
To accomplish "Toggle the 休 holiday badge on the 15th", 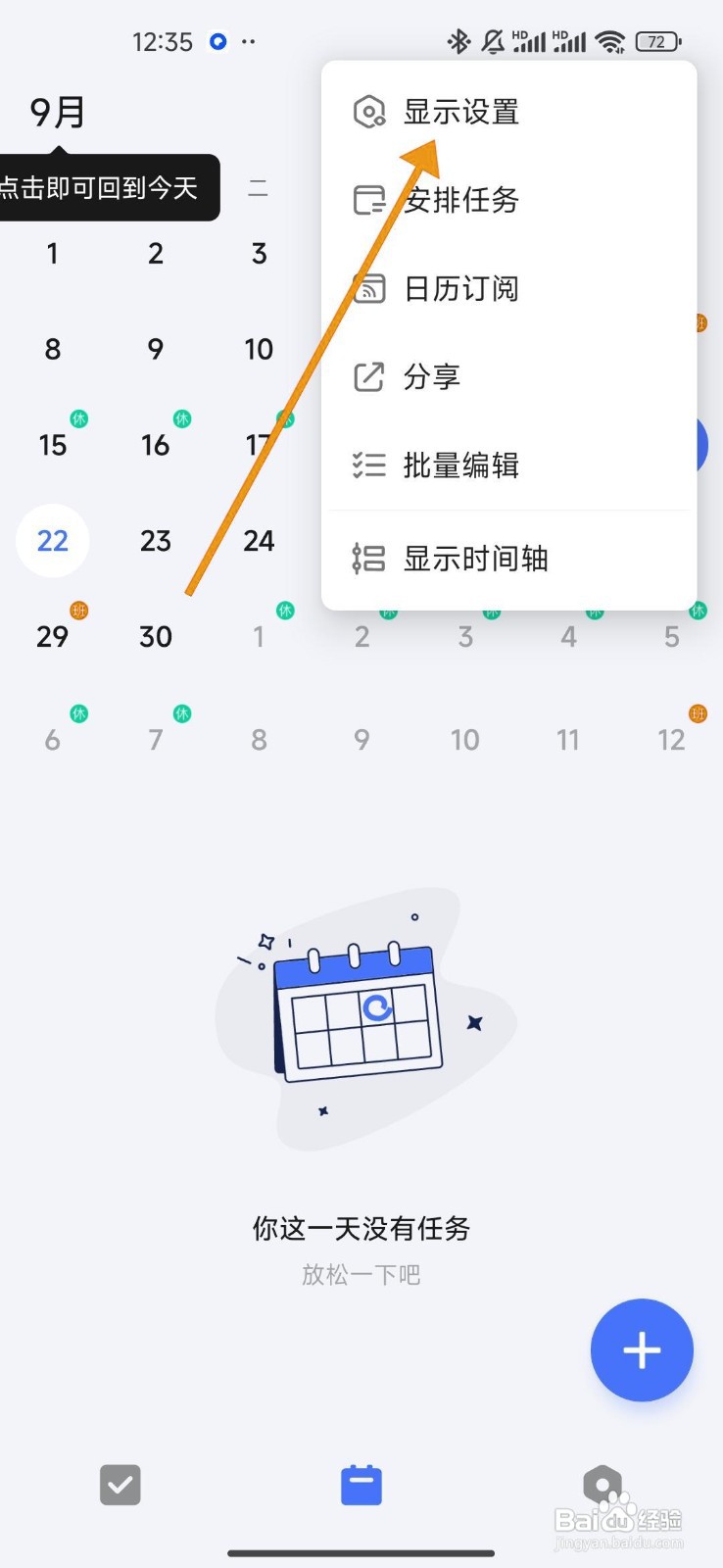I will (x=78, y=419).
